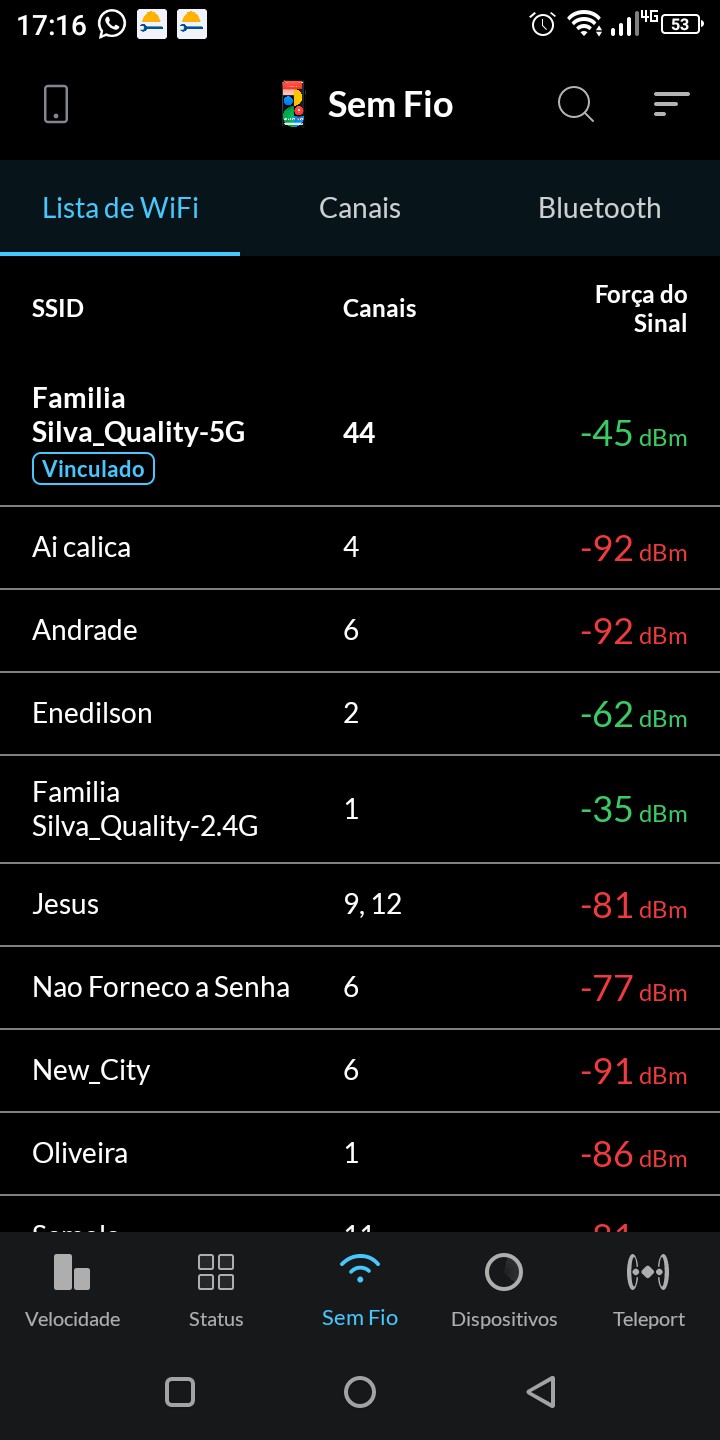Tap the system back button
720x1440 pixels.
540,1391
